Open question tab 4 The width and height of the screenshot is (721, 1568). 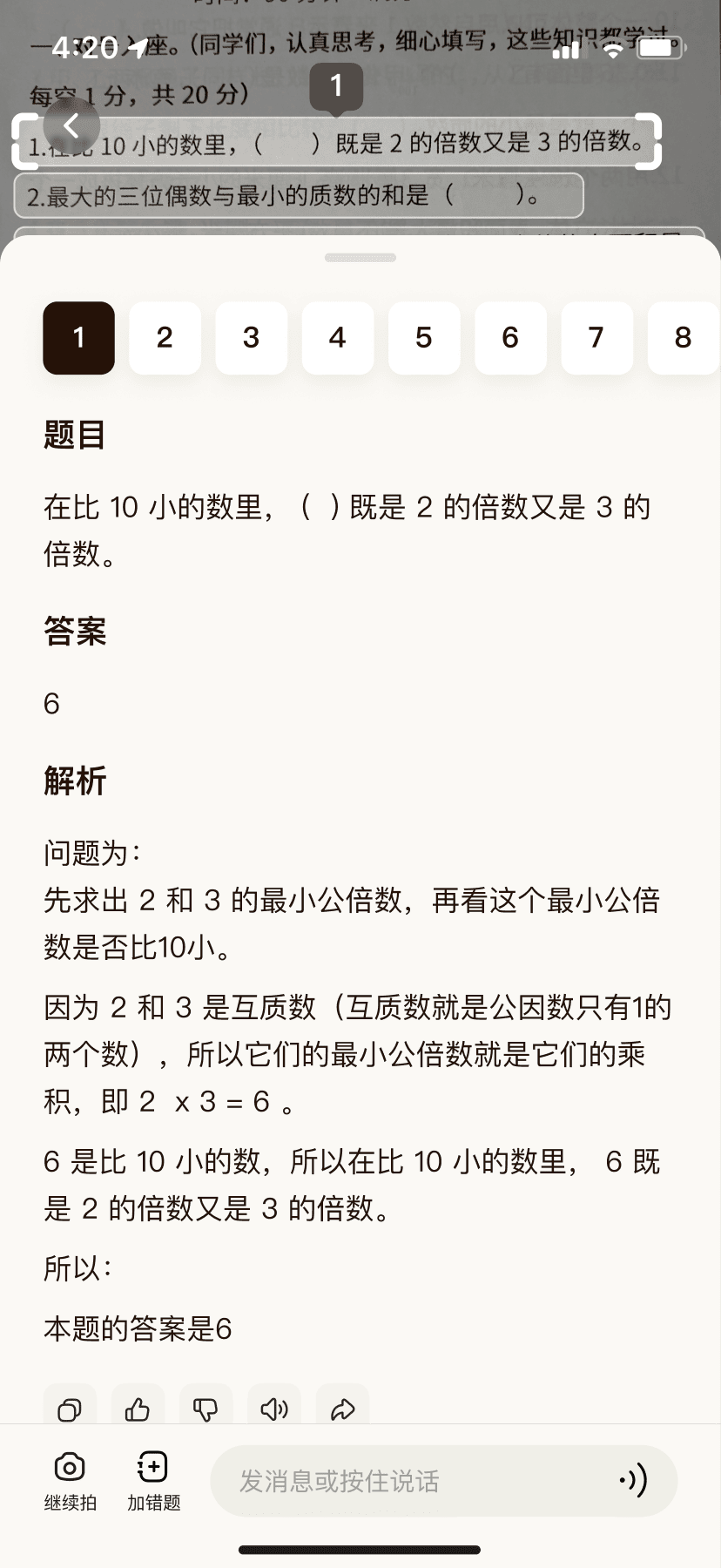pyautogui.click(x=338, y=338)
